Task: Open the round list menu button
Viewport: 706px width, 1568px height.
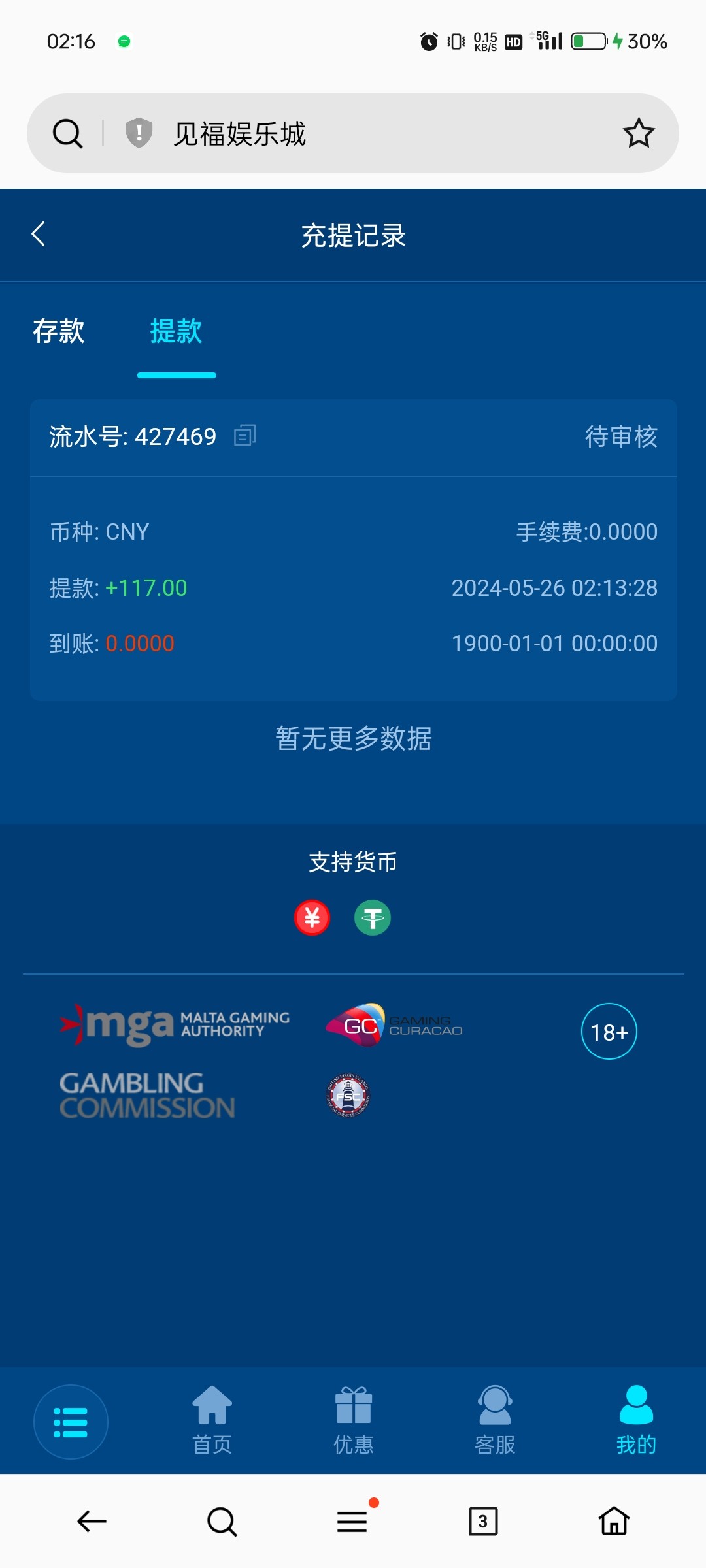Action: tap(71, 1422)
